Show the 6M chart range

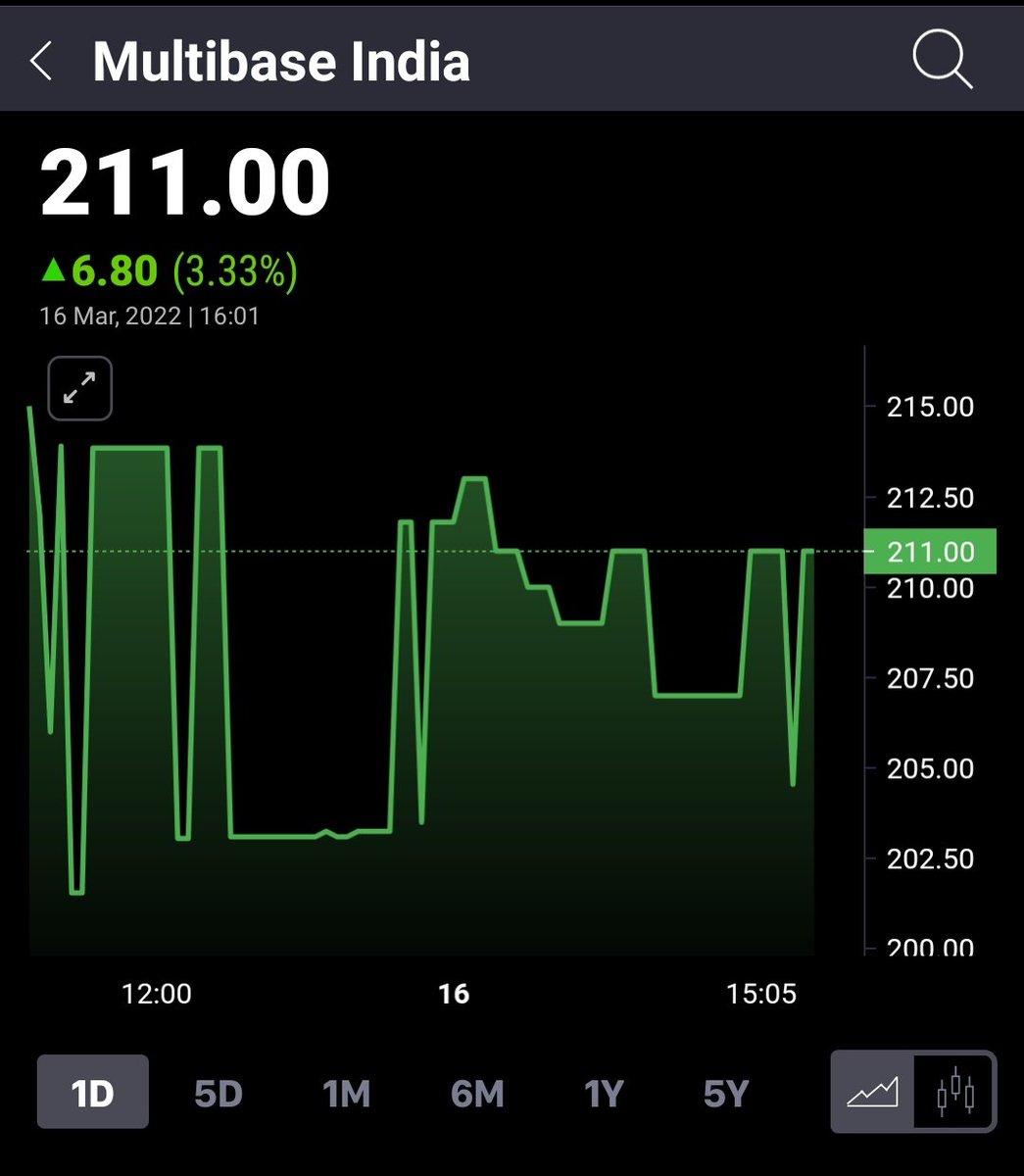(477, 1092)
